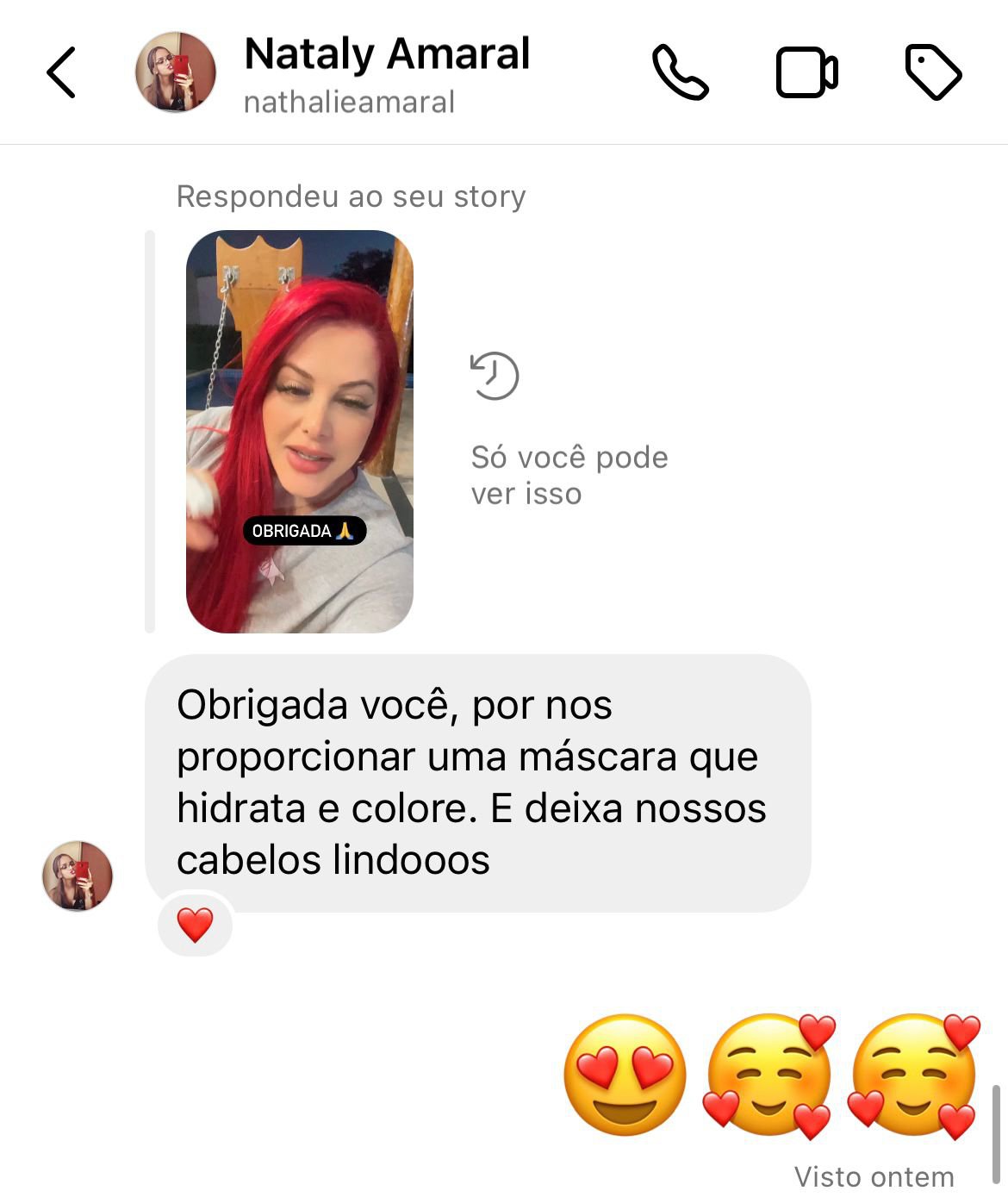The height and width of the screenshot is (1197, 1008).
Task: Start a voice call with Nataly Amaral
Action: pos(680,72)
